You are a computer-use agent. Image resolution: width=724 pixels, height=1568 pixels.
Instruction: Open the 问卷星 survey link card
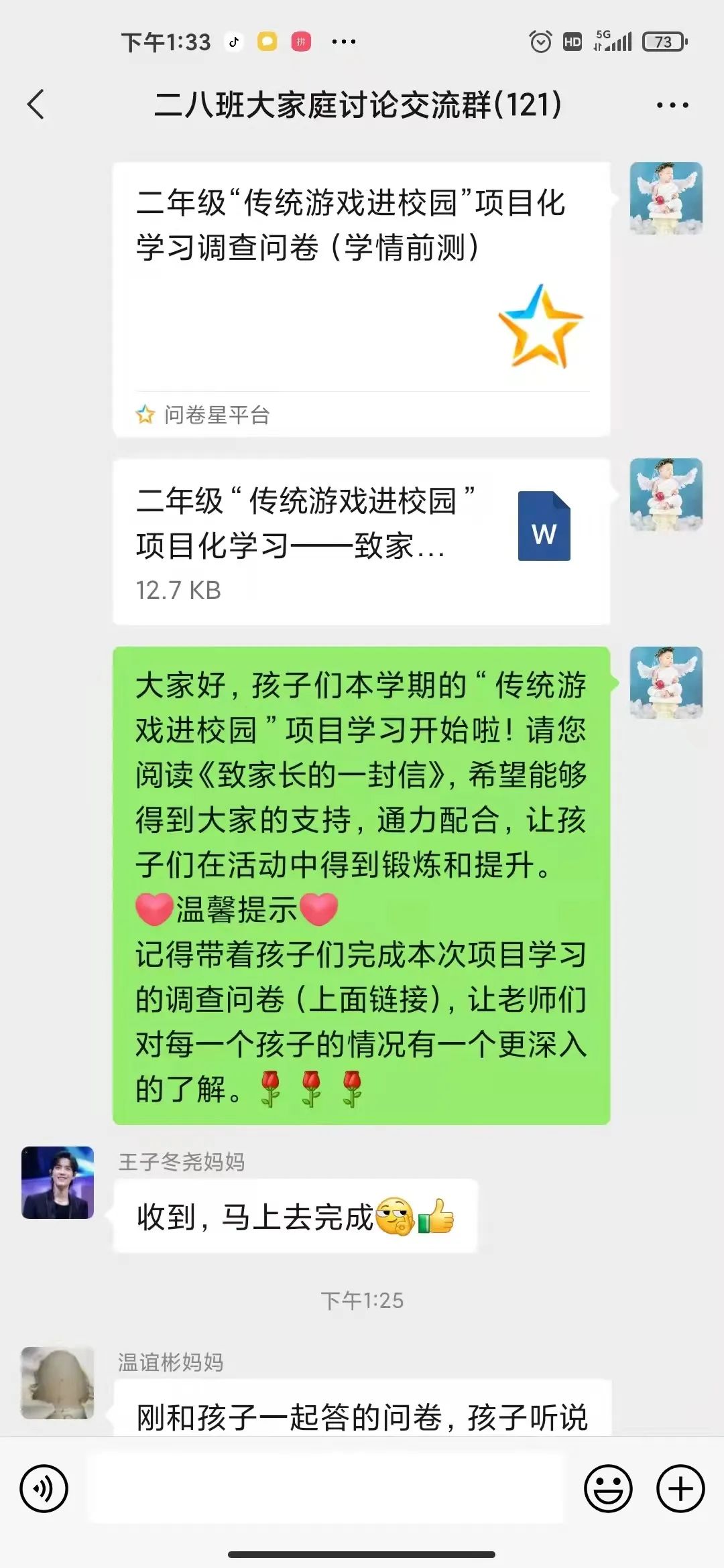361,299
